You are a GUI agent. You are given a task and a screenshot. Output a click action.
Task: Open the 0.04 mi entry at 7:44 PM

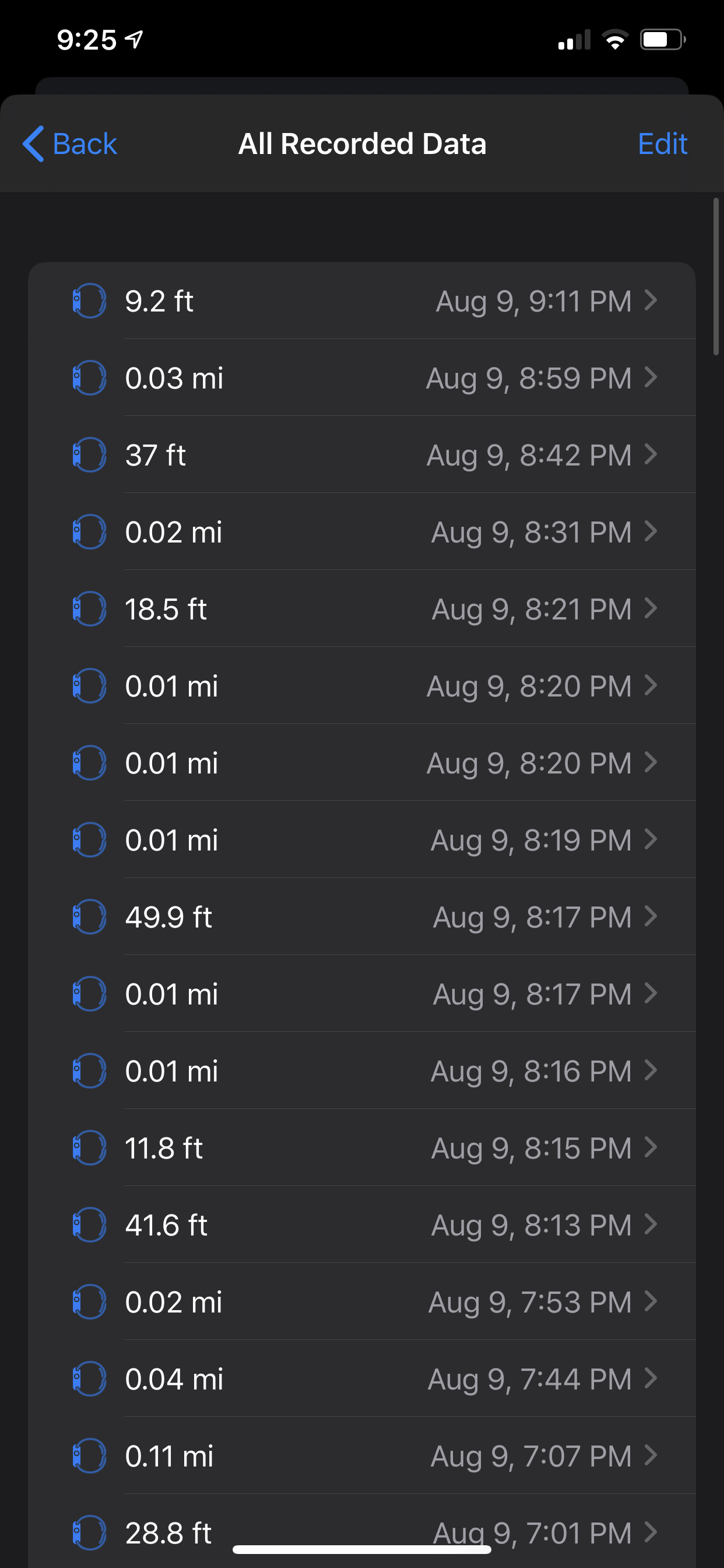point(362,1378)
